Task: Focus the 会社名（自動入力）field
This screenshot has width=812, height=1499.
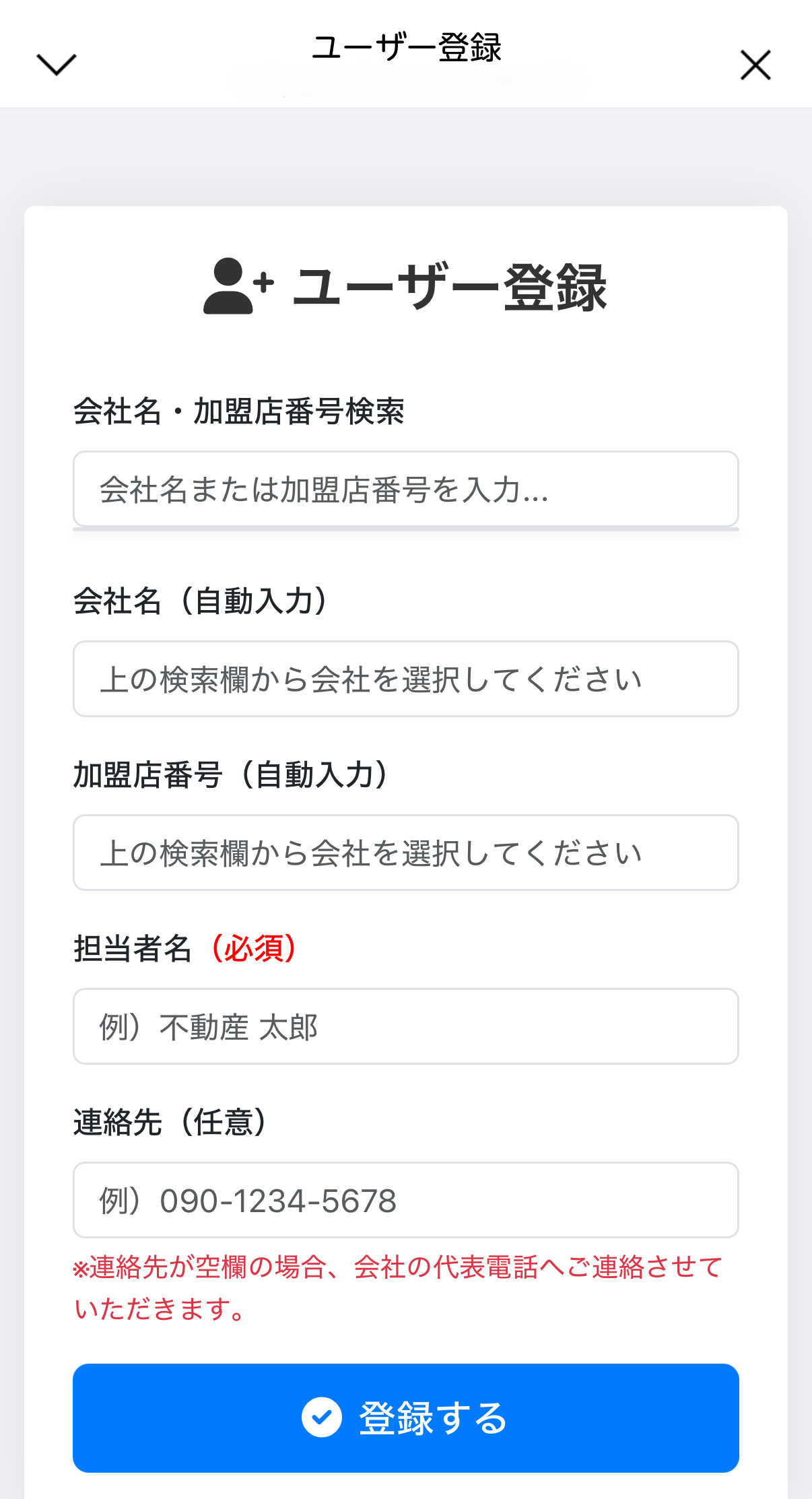Action: point(405,679)
